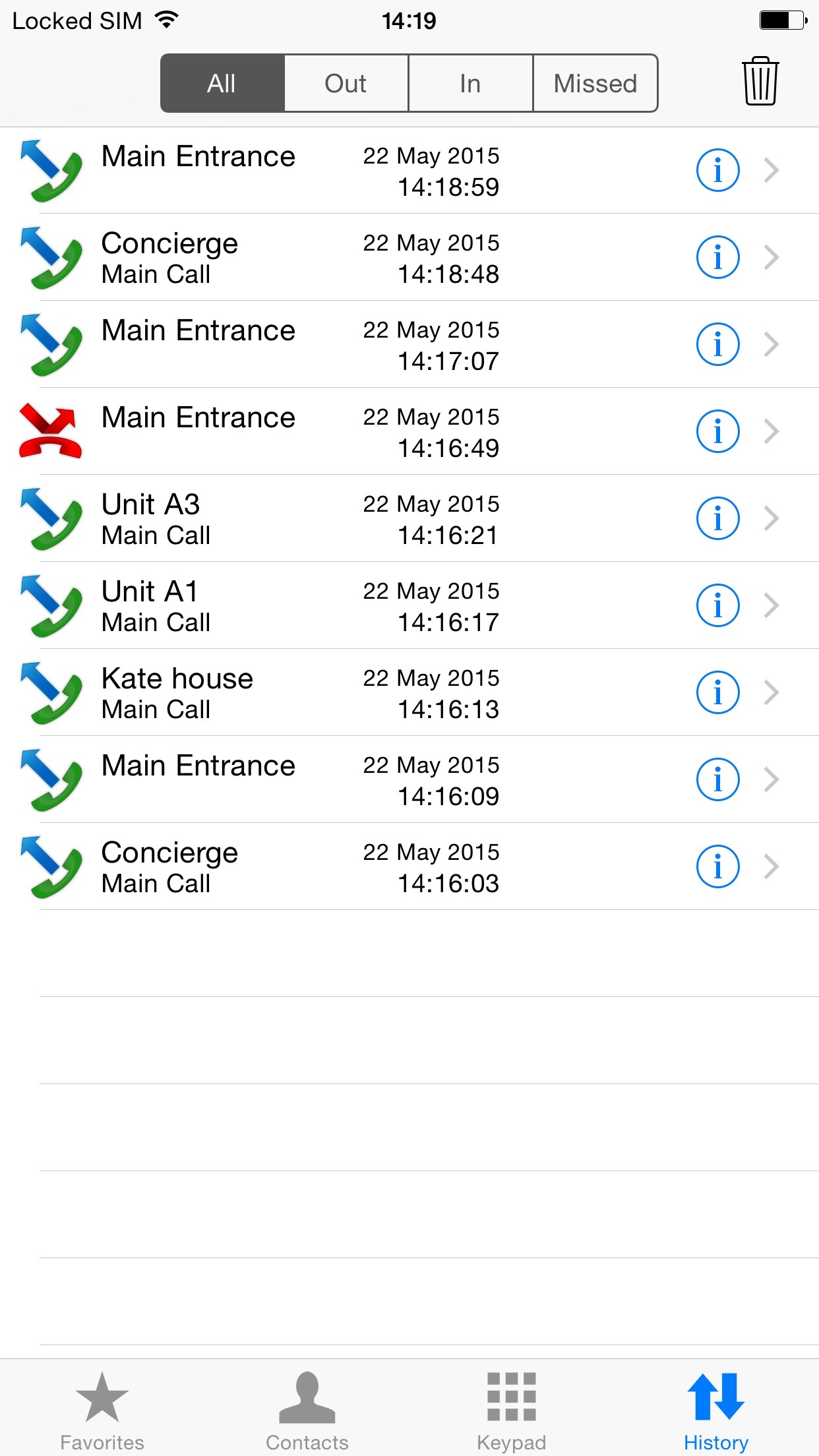
Task: Go to the Contacts tab
Action: click(x=307, y=1410)
